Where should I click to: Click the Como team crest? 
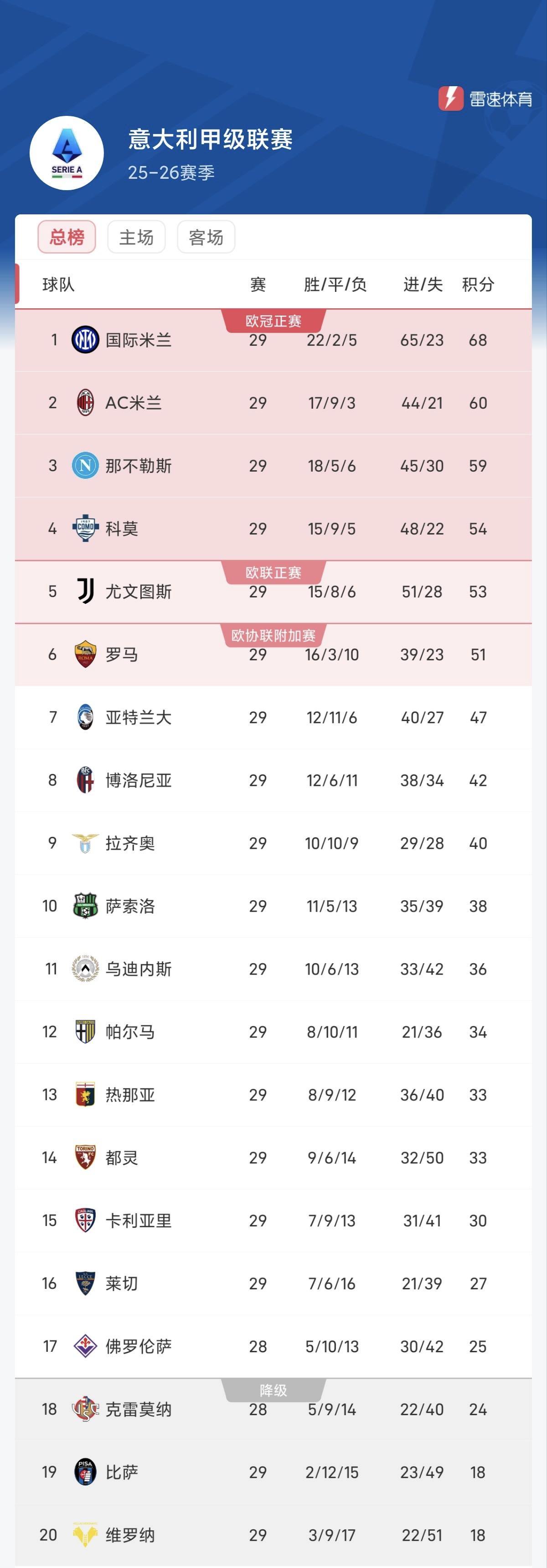pyautogui.click(x=85, y=528)
